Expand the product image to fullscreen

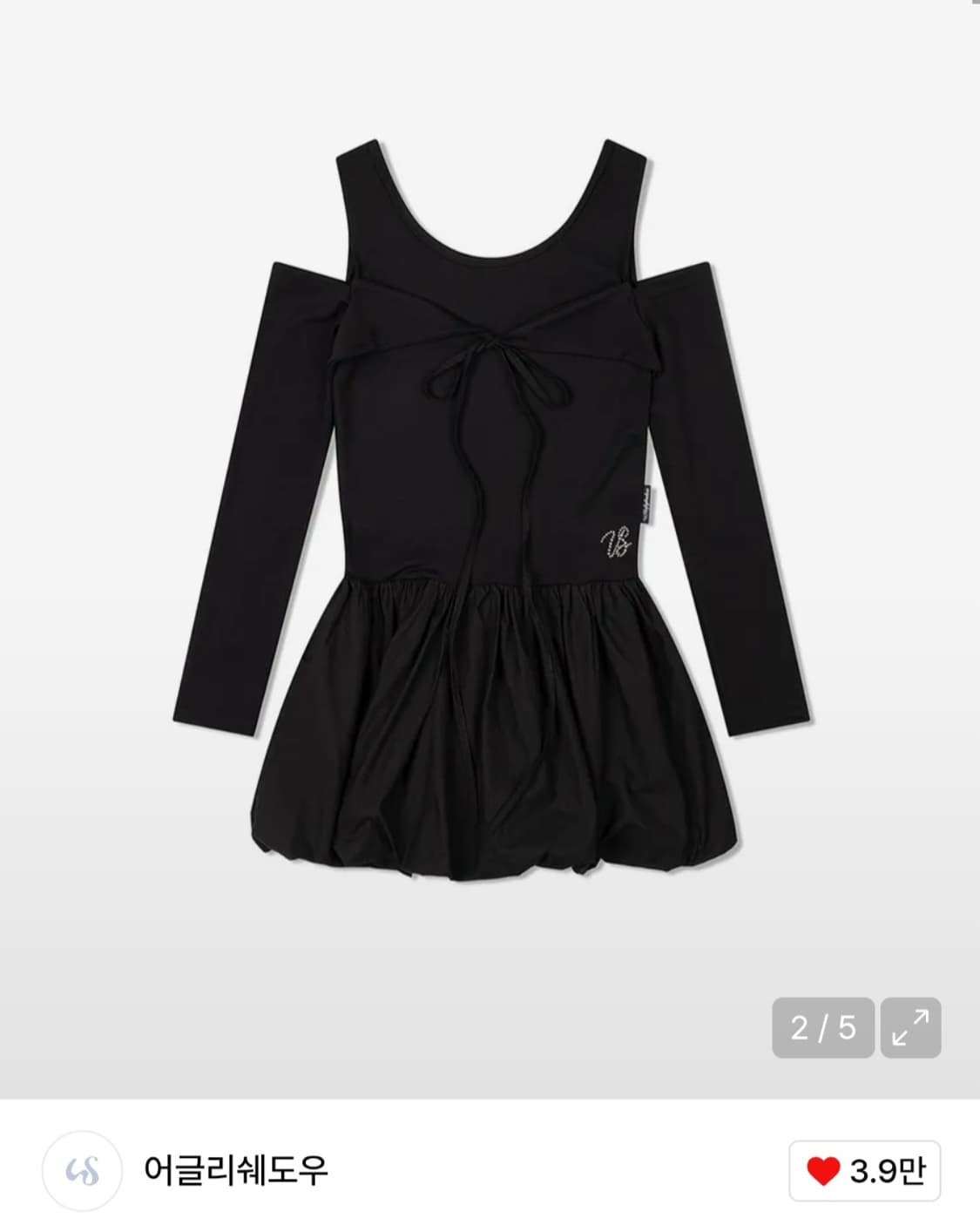tap(910, 1027)
